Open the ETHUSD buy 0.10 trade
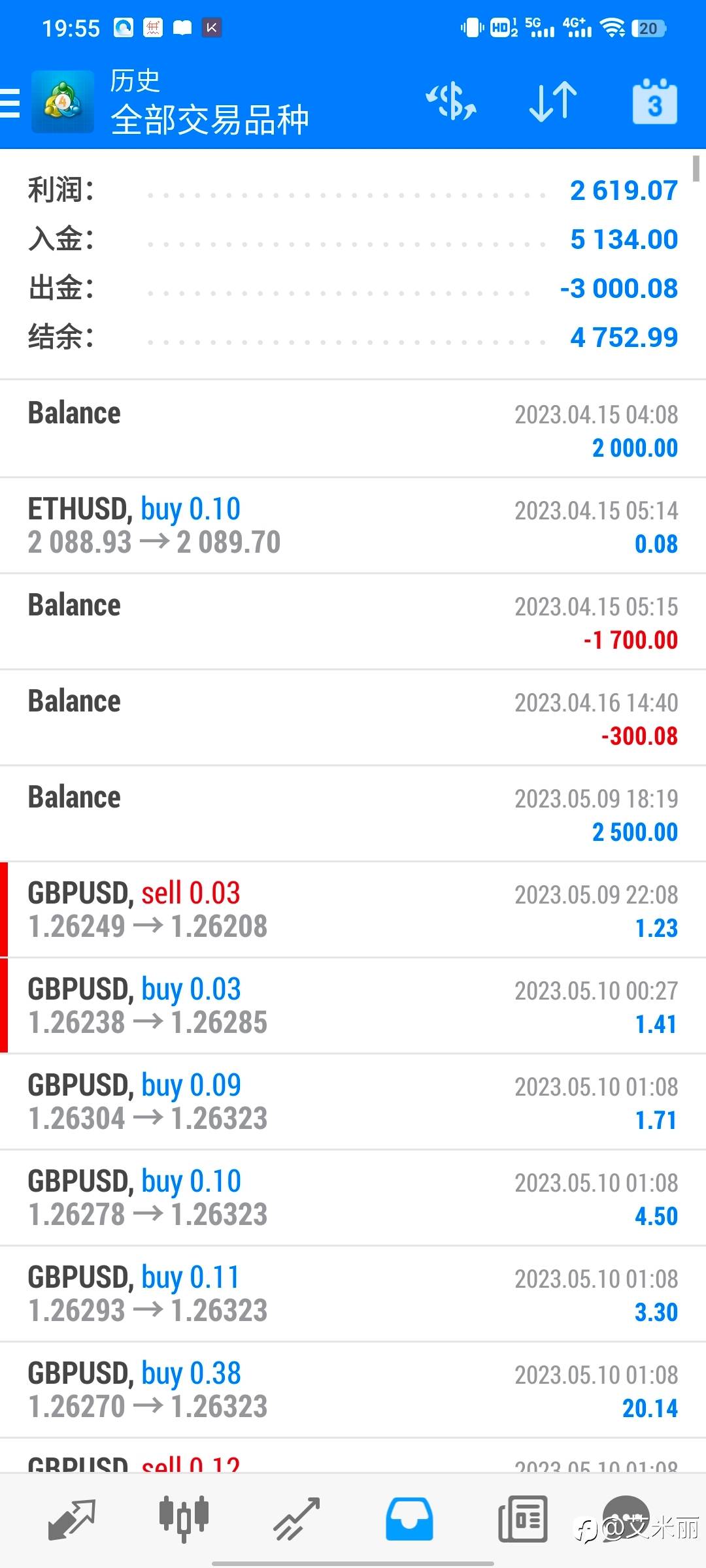706x1568 pixels. (353, 526)
